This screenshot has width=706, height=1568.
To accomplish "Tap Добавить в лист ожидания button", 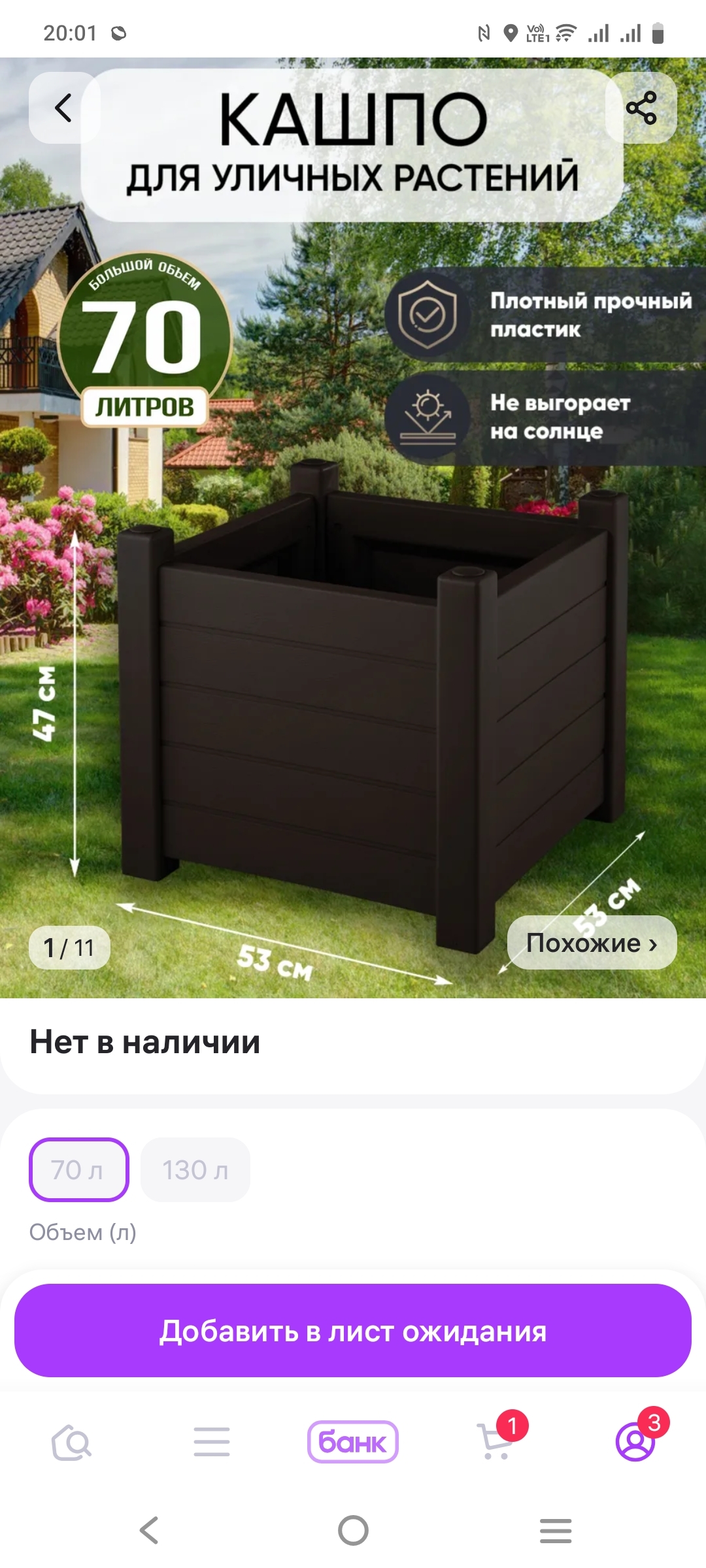I will coord(353,1330).
